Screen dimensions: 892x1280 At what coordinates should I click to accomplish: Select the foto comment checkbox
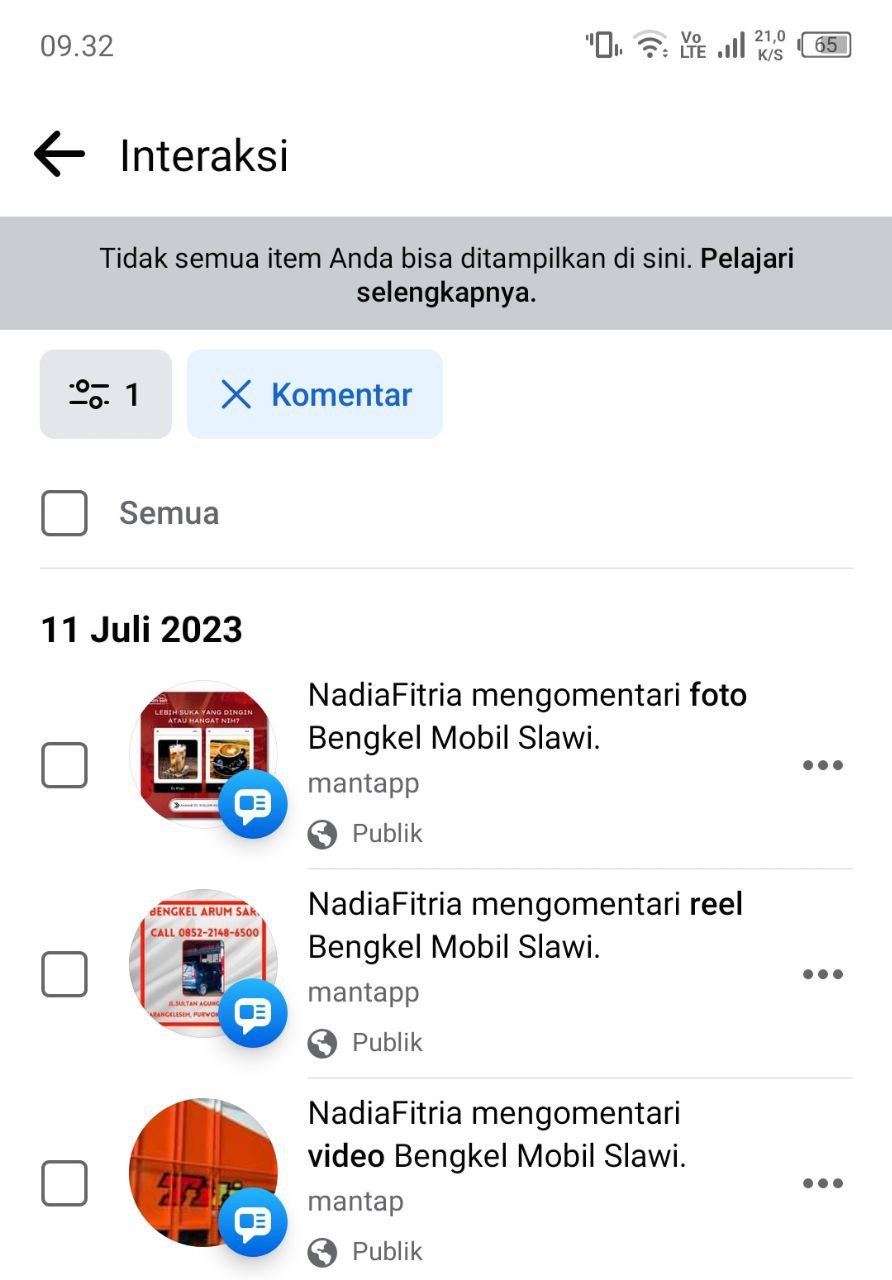[65, 766]
